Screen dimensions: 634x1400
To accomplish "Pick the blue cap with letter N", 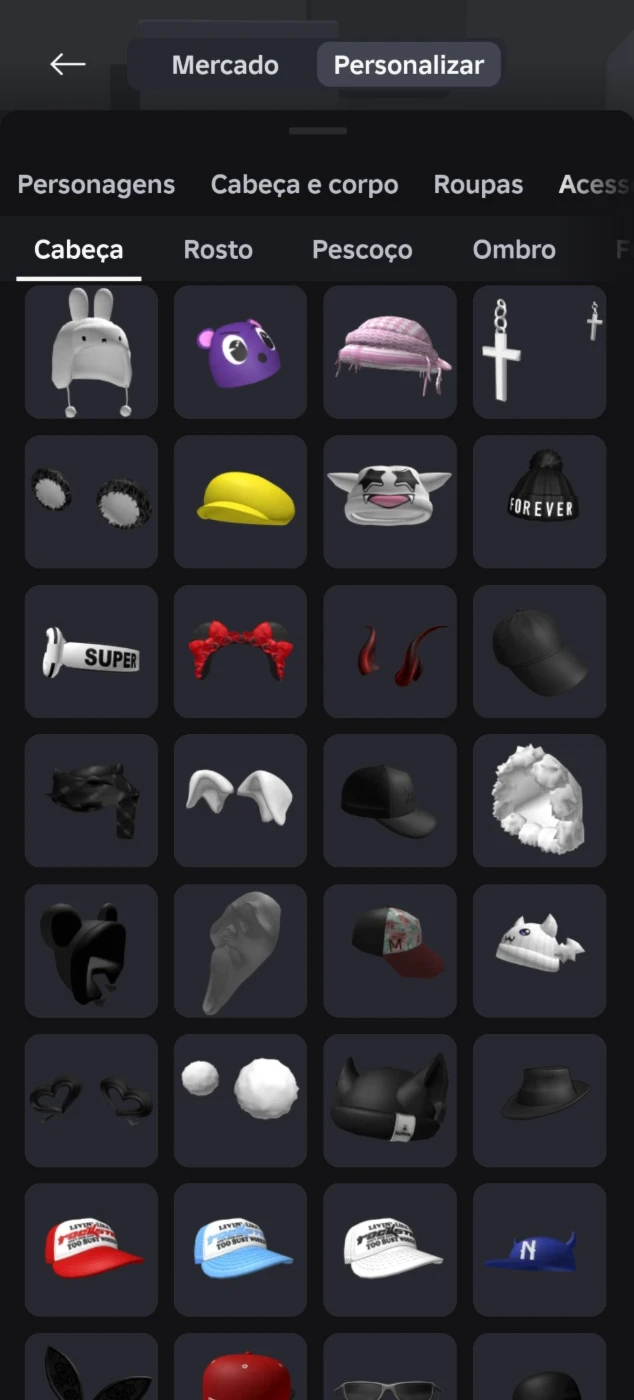I will coord(540,1250).
